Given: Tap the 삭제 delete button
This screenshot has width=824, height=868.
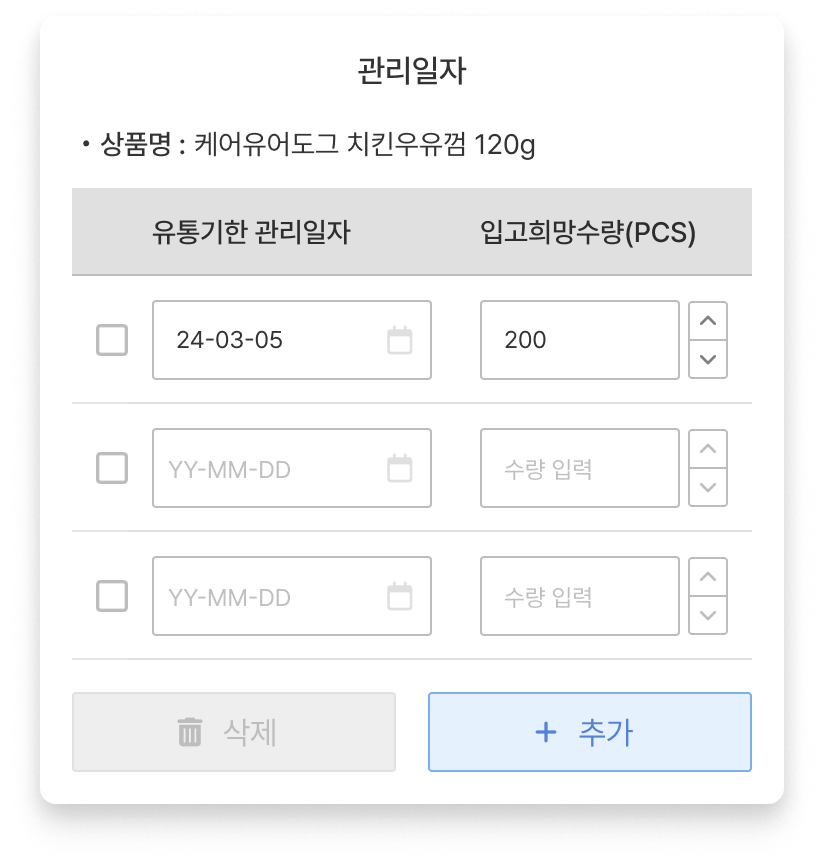Looking at the screenshot, I should [x=234, y=732].
